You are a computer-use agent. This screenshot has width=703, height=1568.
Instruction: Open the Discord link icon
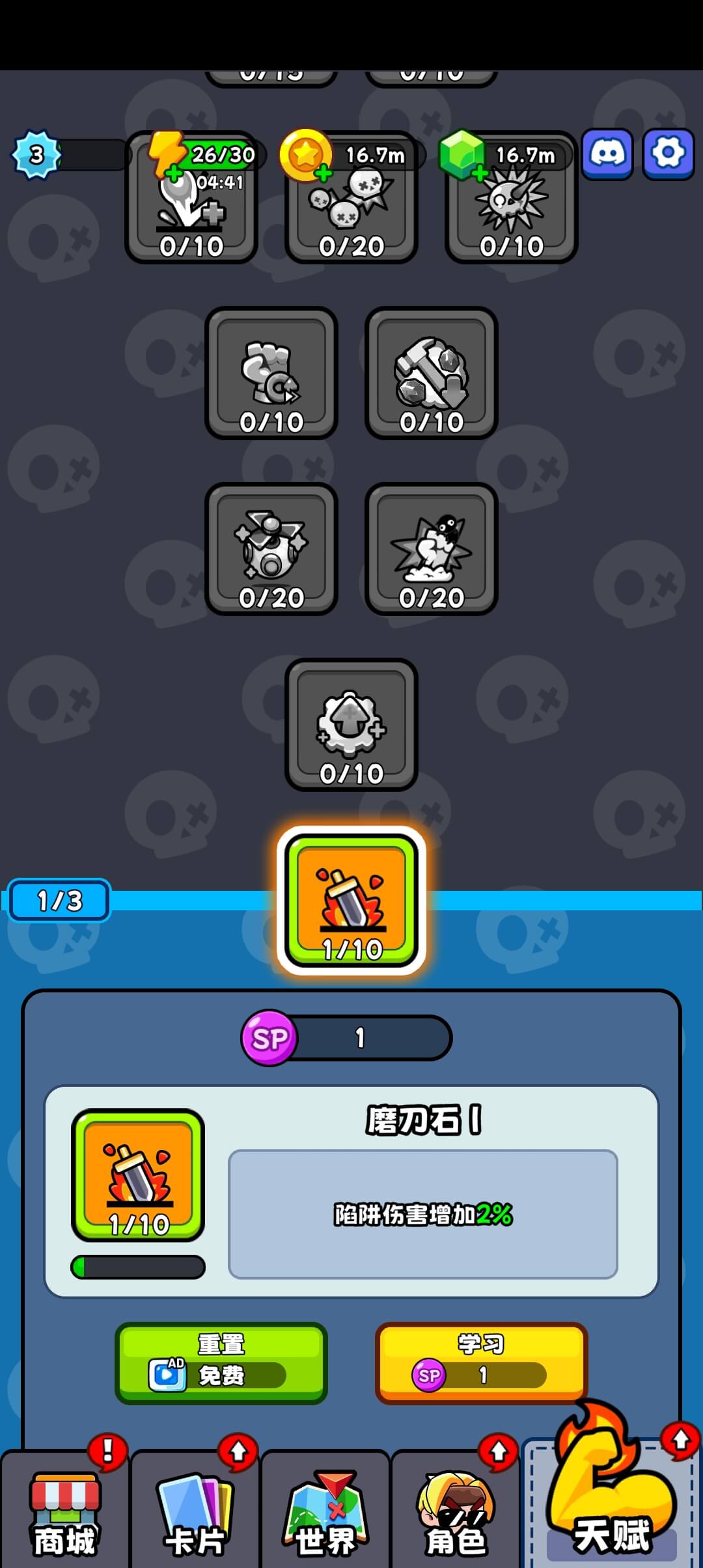(607, 154)
